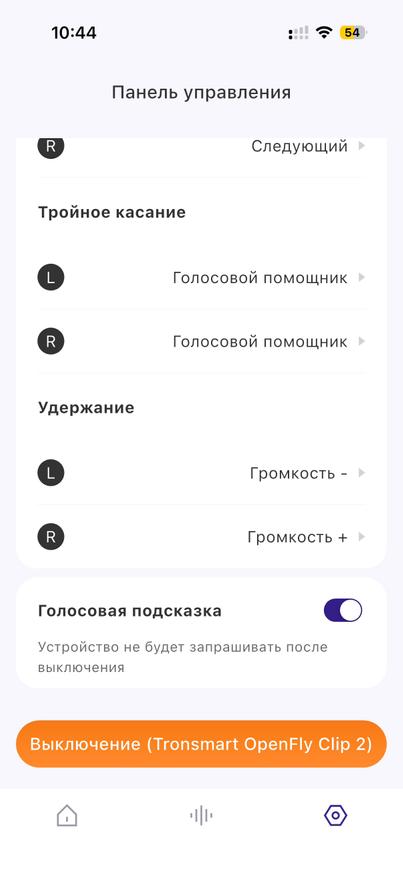The height and width of the screenshot is (876, 403).
Task: Select the settings hexagon tab
Action: click(x=335, y=816)
